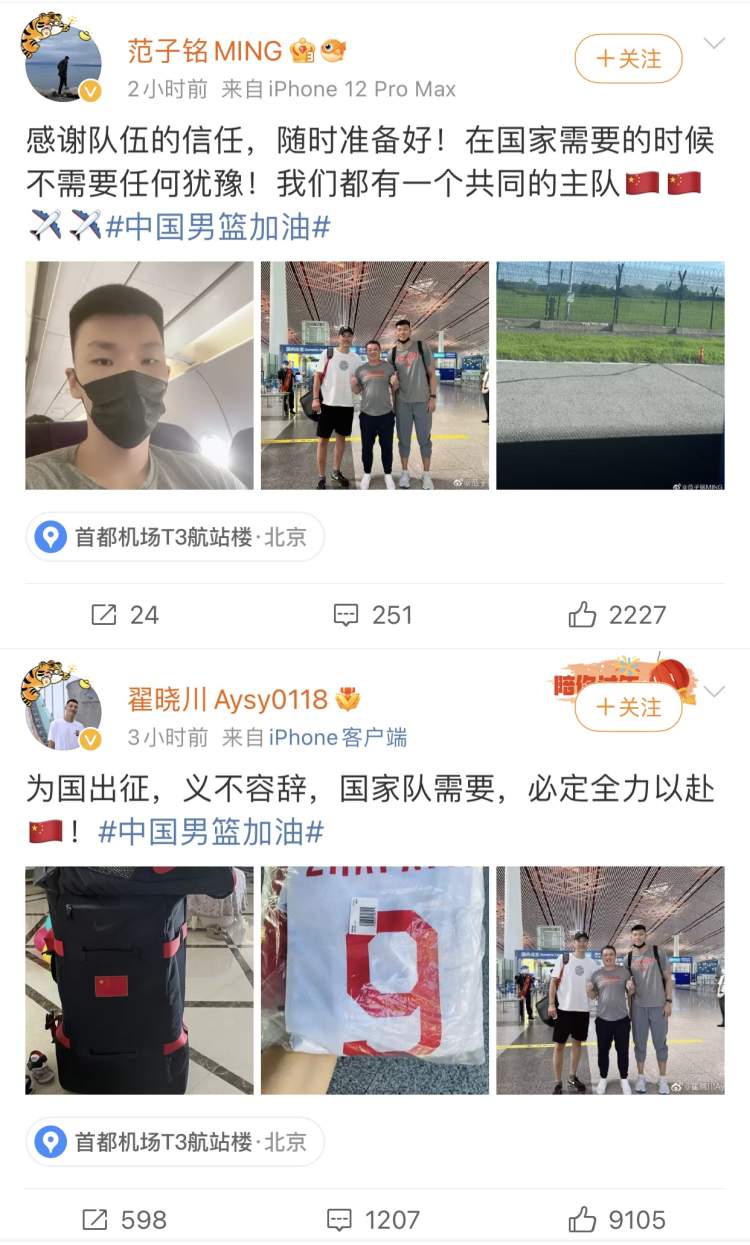Image resolution: width=750 pixels, height=1245 pixels.
Task: Open the 首都机场T3航站楼 location tag on 范子铭's post
Action: pos(175,537)
